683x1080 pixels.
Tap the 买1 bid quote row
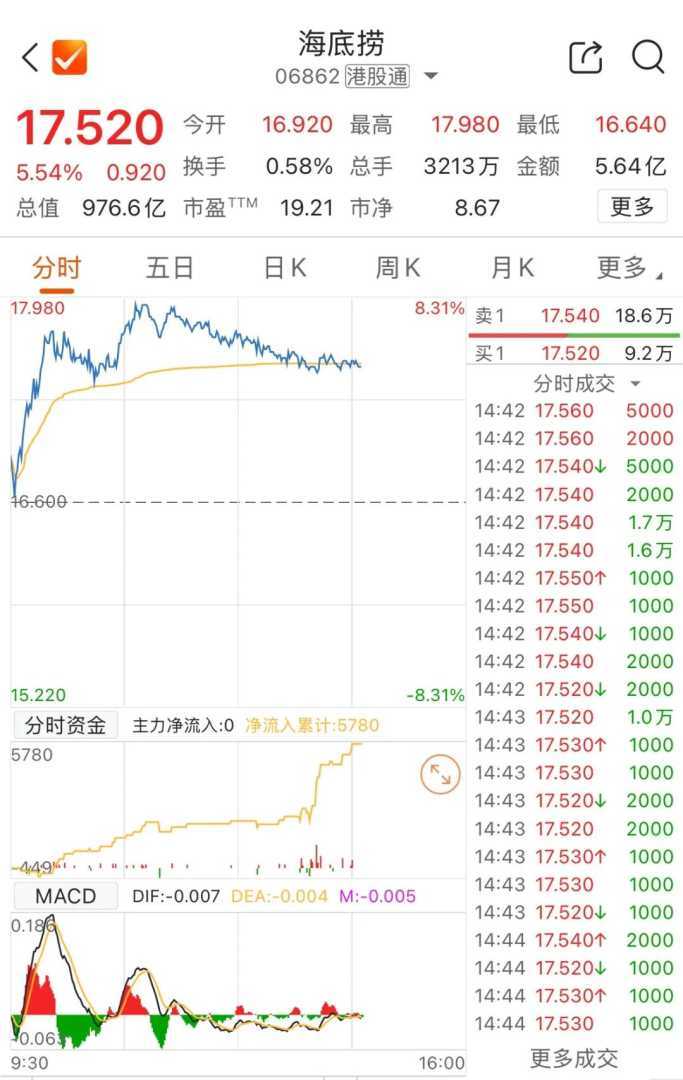(574, 353)
